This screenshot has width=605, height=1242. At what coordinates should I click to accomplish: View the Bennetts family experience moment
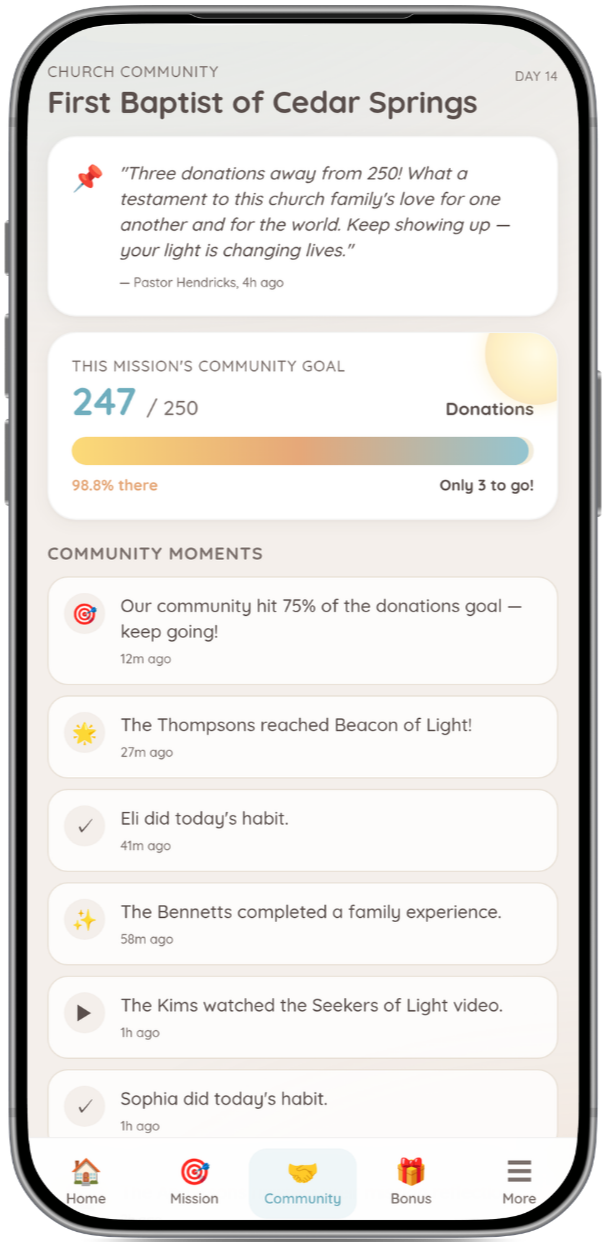(302, 924)
